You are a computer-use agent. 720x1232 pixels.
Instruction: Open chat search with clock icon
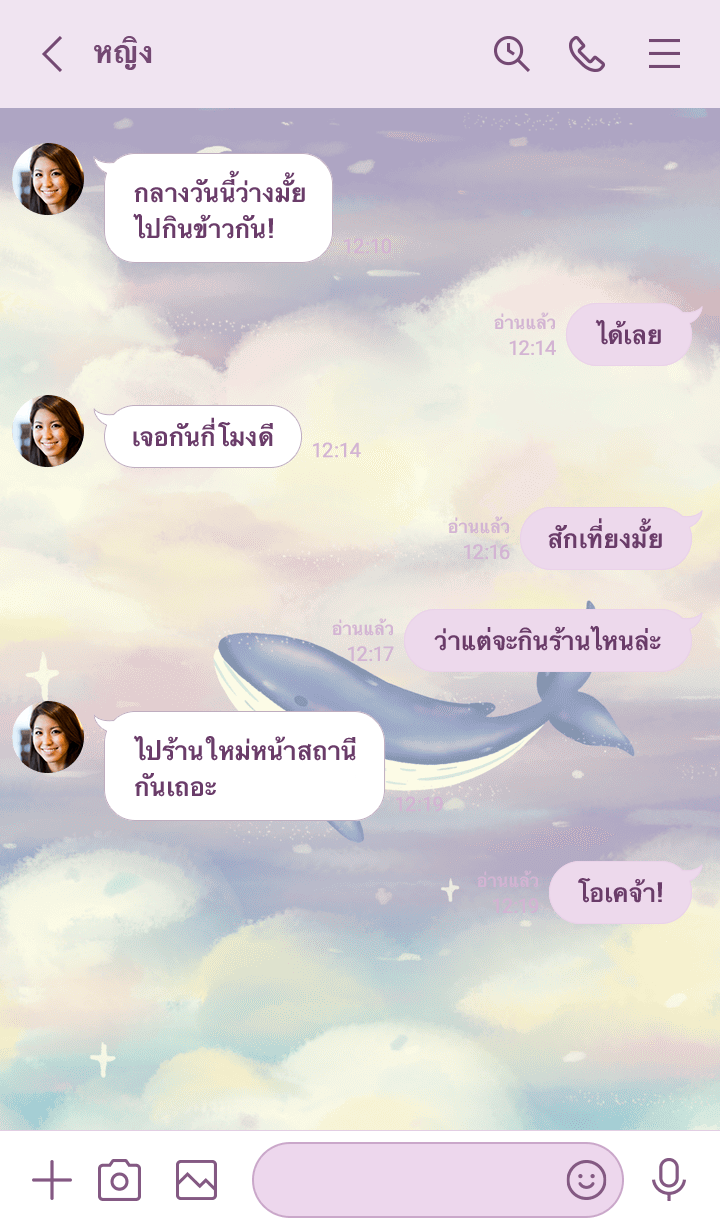(x=511, y=54)
